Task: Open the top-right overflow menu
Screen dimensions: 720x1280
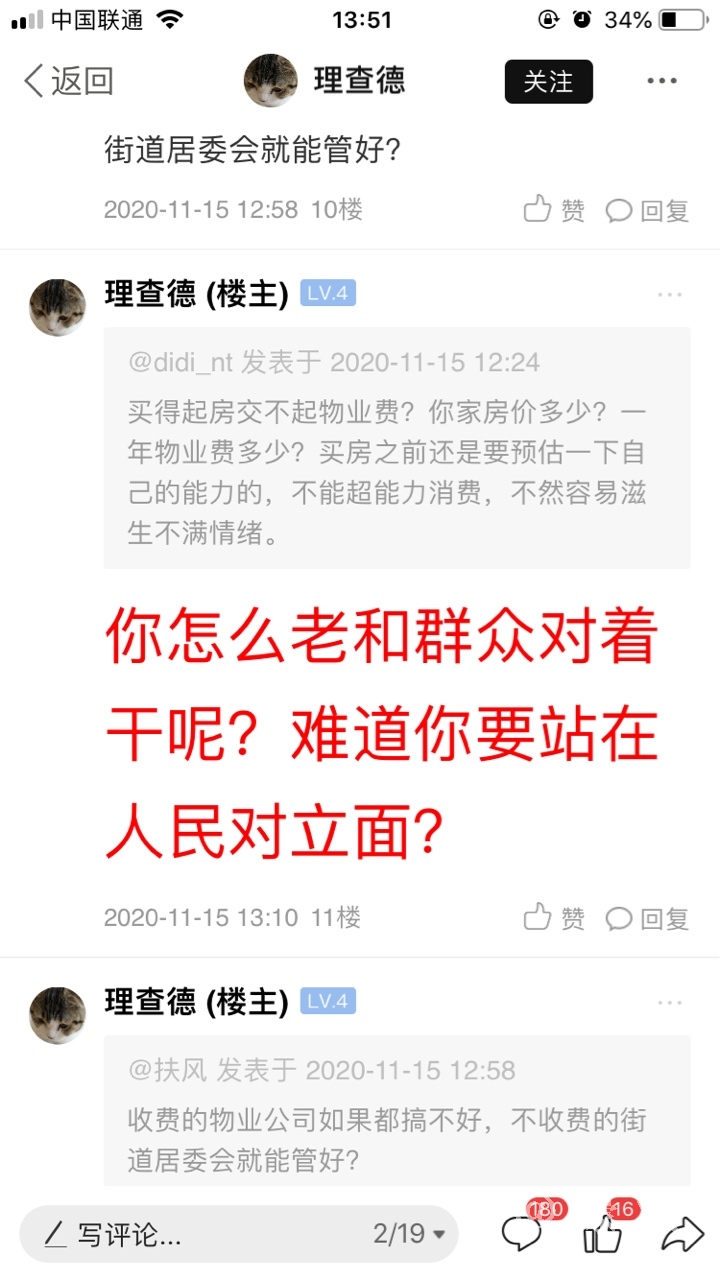Action: click(x=662, y=82)
